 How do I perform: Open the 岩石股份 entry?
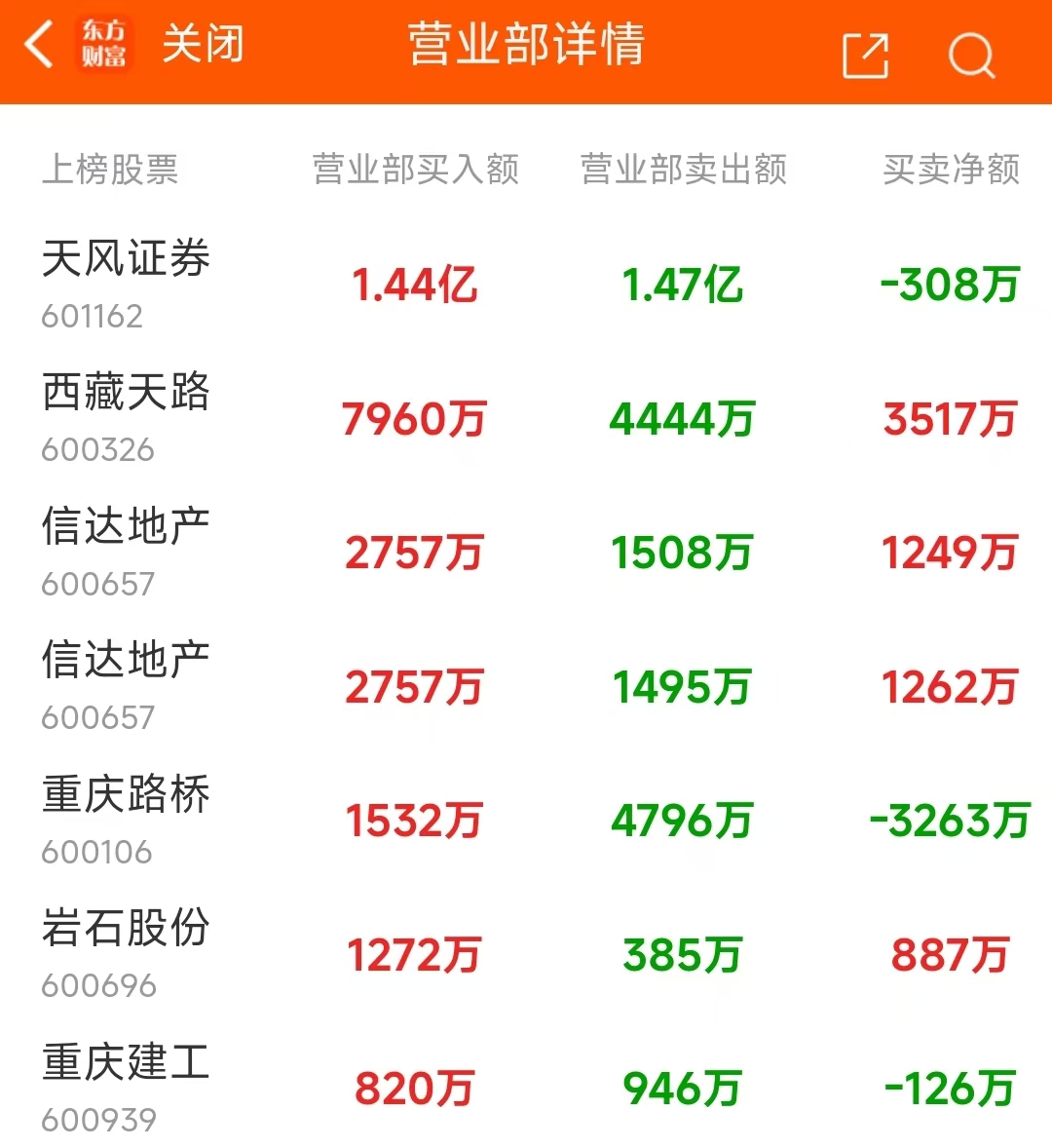[x=124, y=929]
